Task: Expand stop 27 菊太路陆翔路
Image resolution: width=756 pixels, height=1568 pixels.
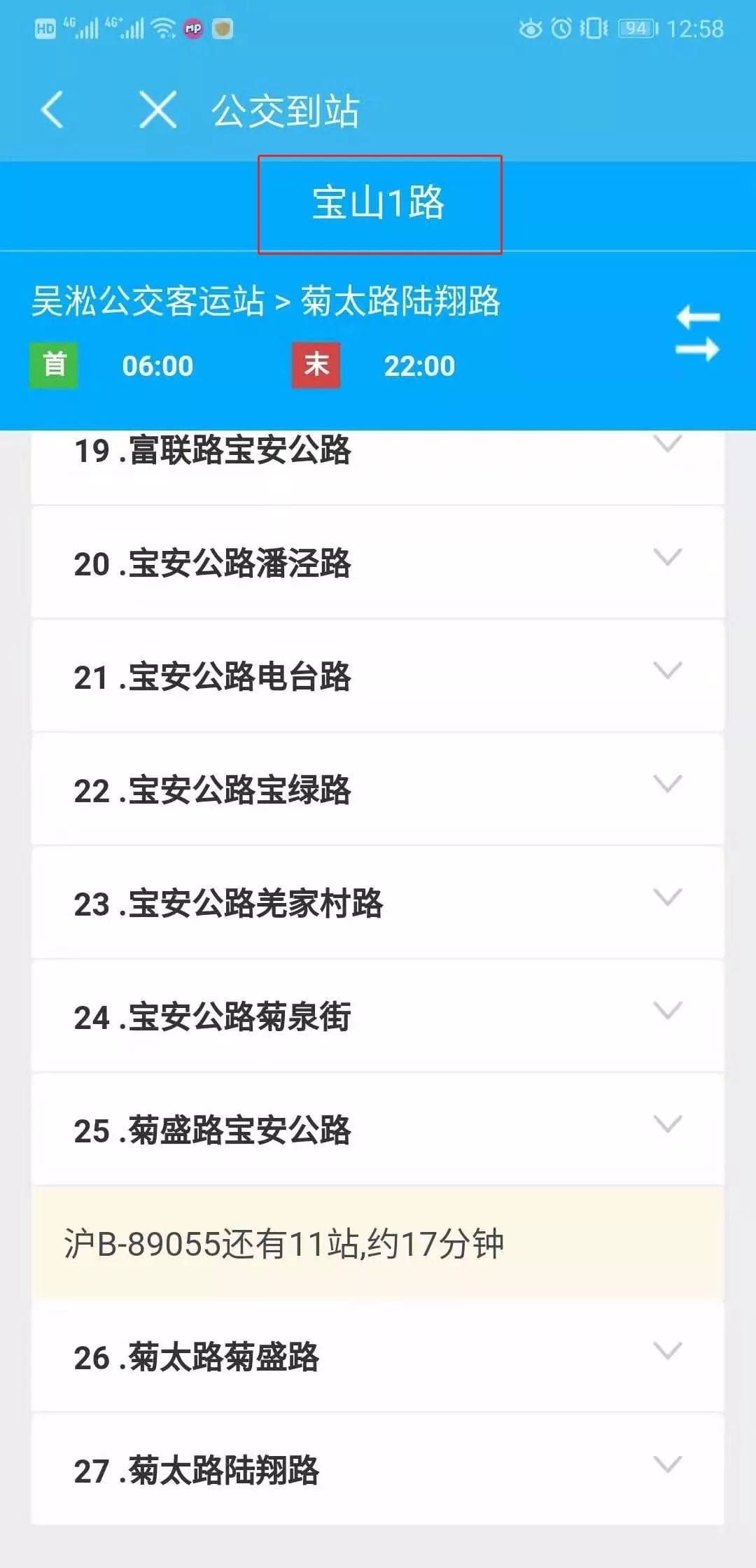Action: (667, 1466)
